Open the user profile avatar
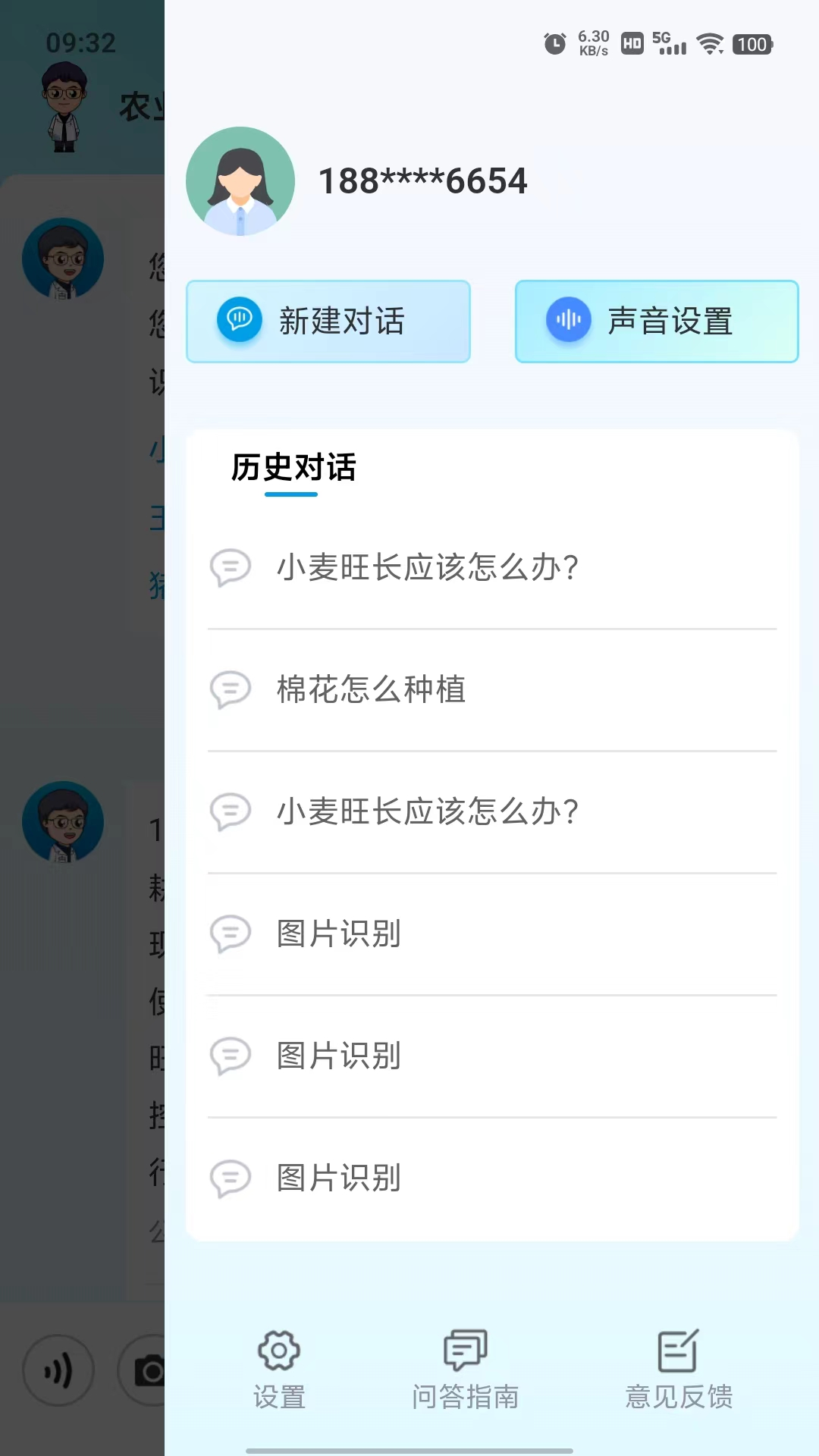The image size is (819, 1456). click(x=240, y=181)
